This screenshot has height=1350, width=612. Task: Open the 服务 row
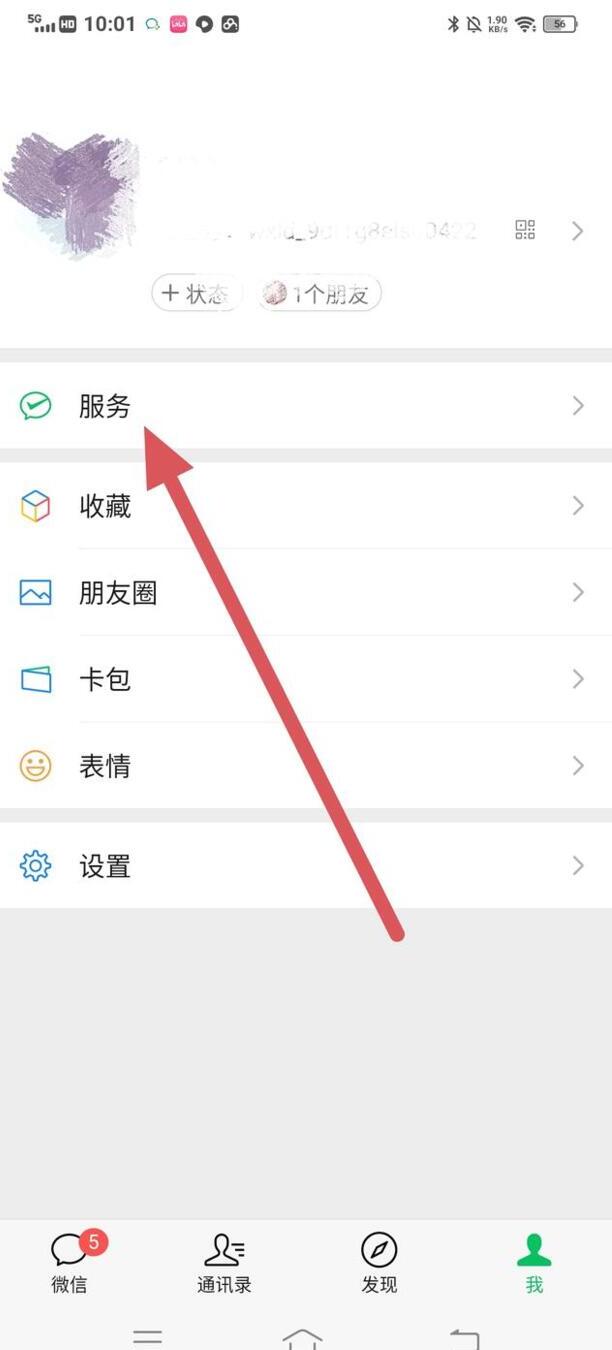point(306,405)
